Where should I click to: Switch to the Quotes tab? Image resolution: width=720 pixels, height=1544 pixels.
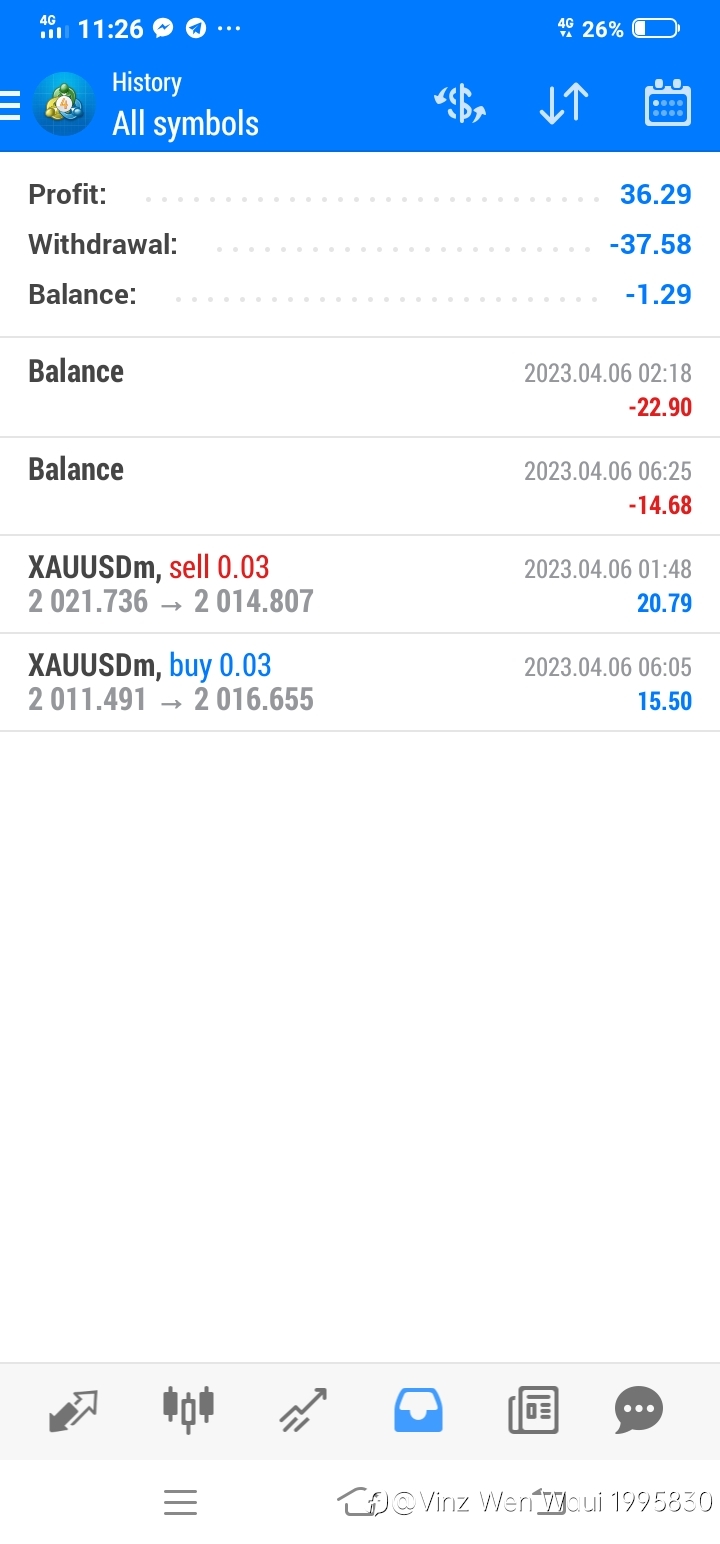pos(74,1411)
